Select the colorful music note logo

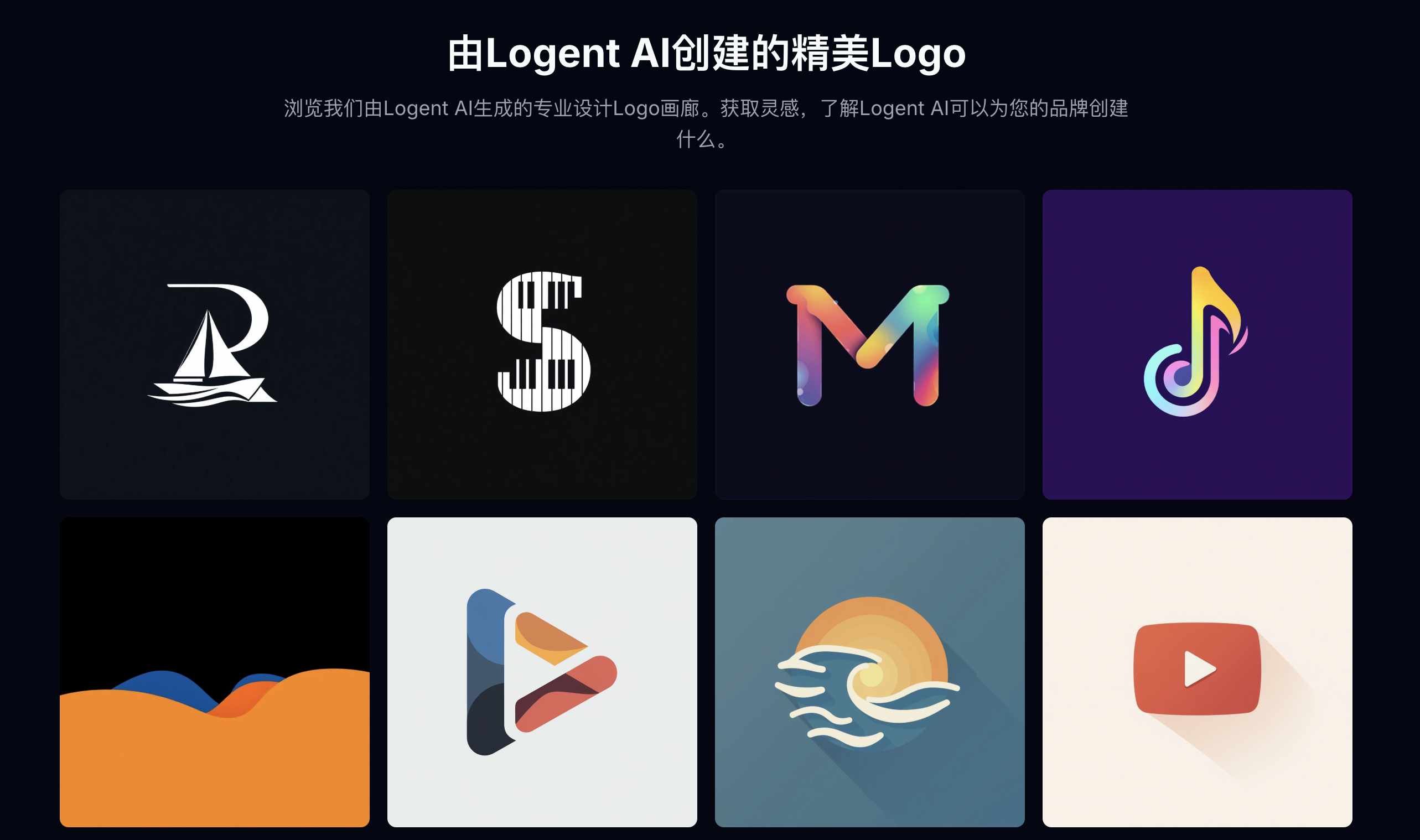coord(1197,344)
